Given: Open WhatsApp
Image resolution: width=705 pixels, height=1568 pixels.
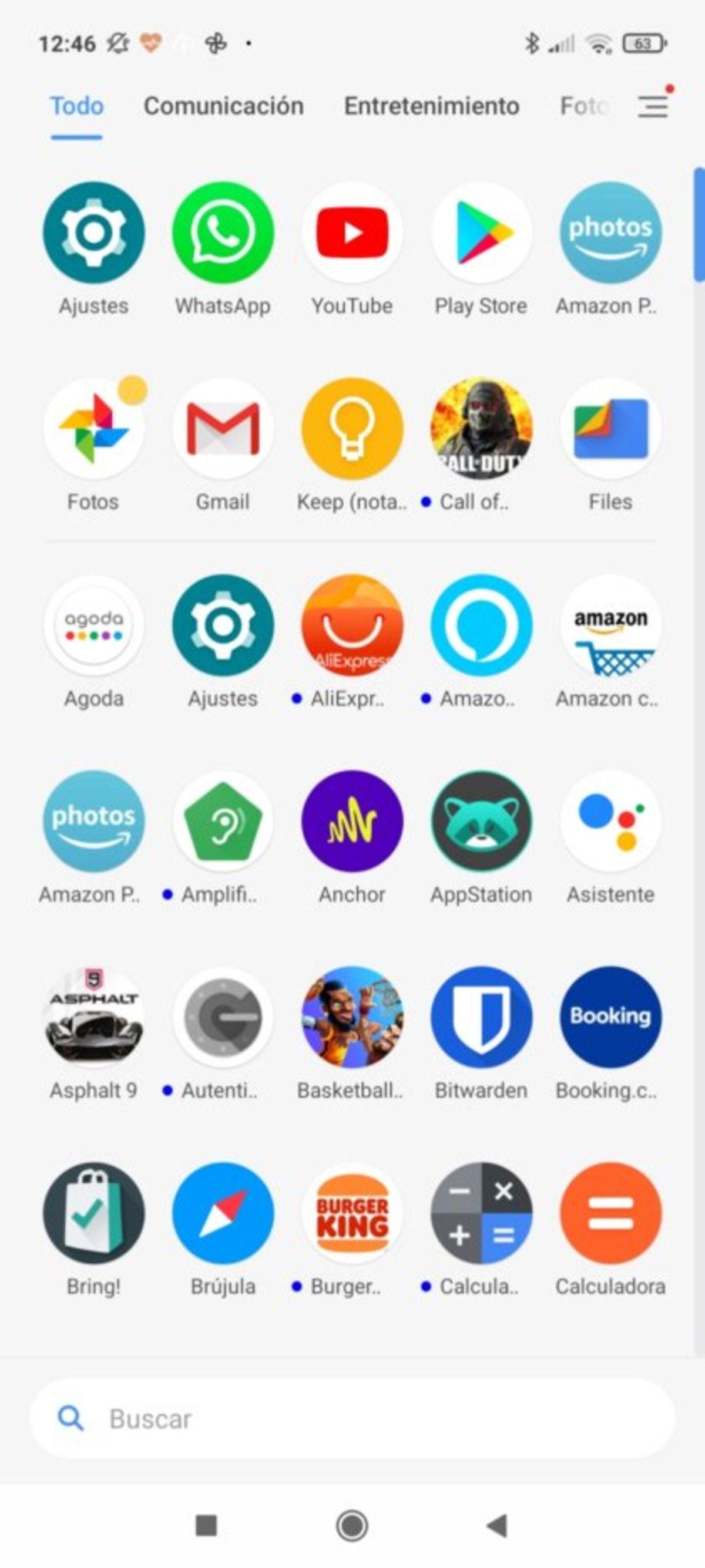Looking at the screenshot, I should [223, 233].
